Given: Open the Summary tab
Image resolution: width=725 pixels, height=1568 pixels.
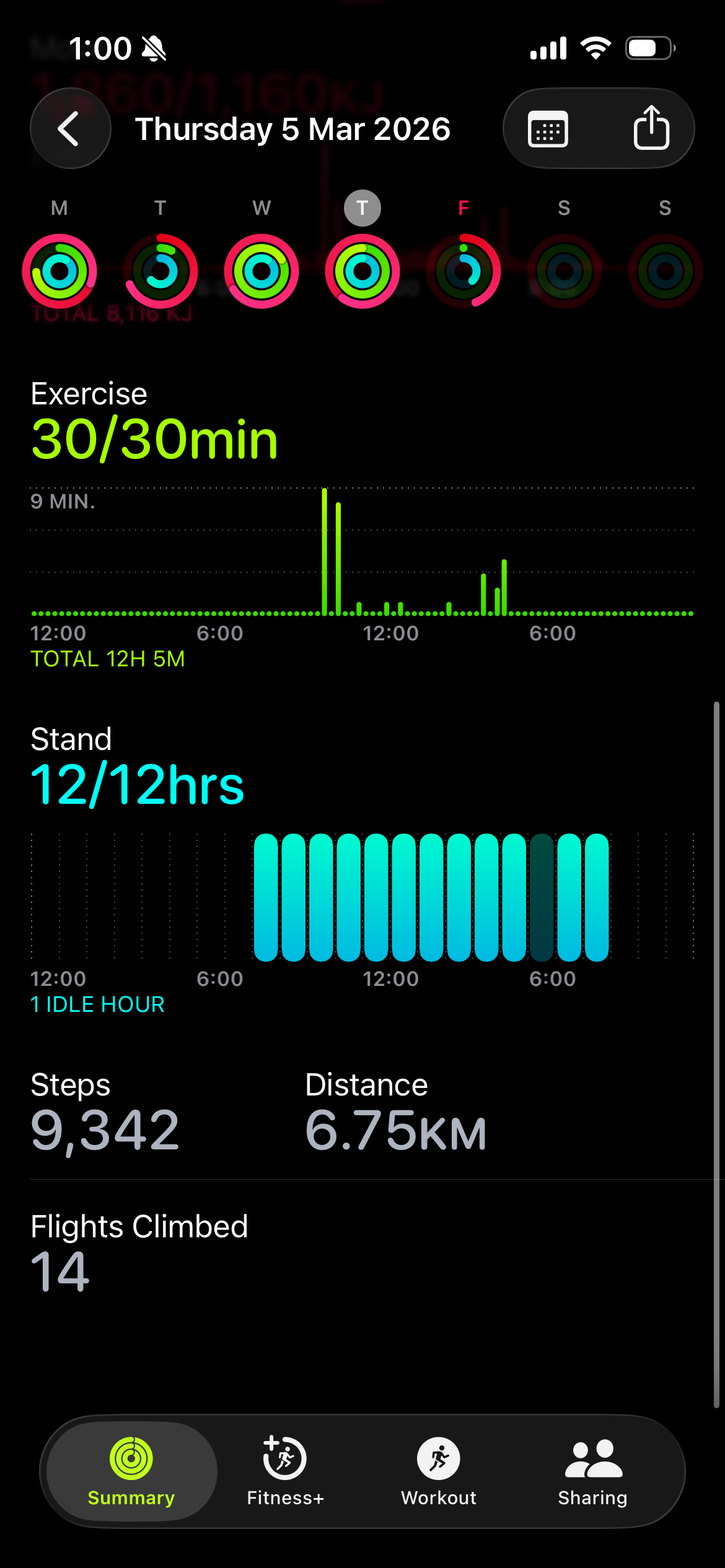Looking at the screenshot, I should pos(131,1471).
